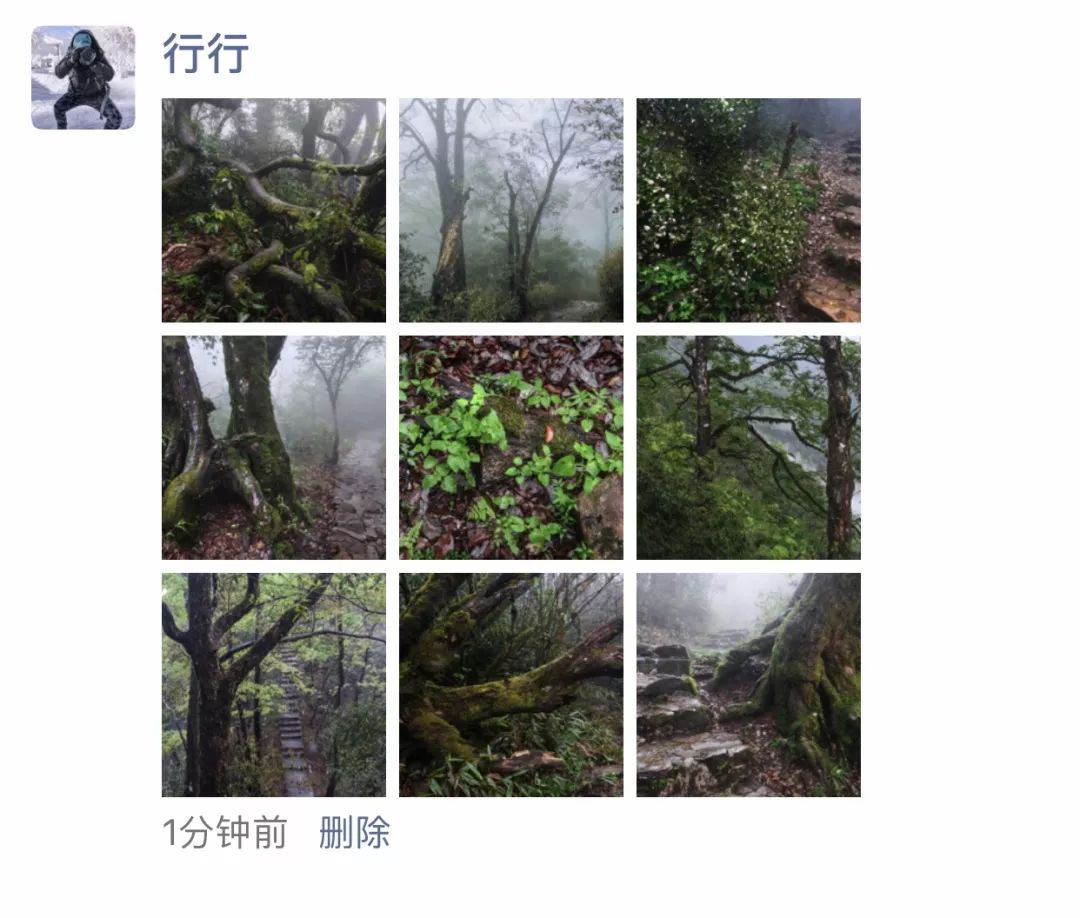1080x918 pixels.
Task: Open the photo of green leaves on ground
Action: [511, 447]
